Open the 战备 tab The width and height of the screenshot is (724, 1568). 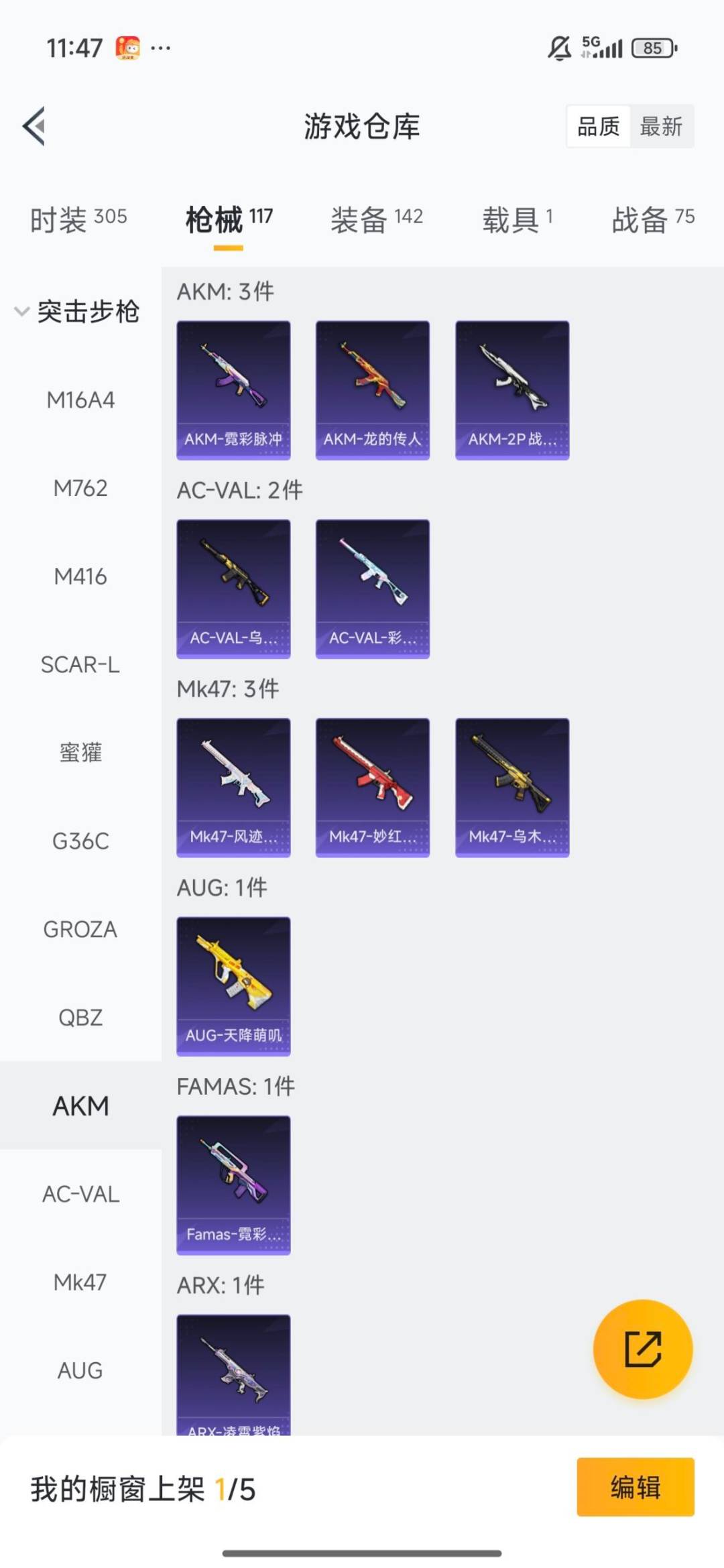652,219
